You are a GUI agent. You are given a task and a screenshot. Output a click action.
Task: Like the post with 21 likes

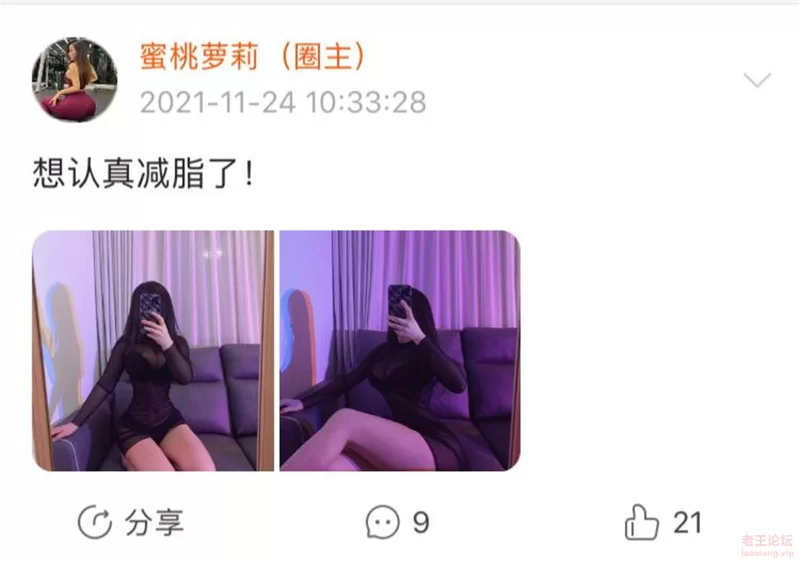tap(662, 521)
